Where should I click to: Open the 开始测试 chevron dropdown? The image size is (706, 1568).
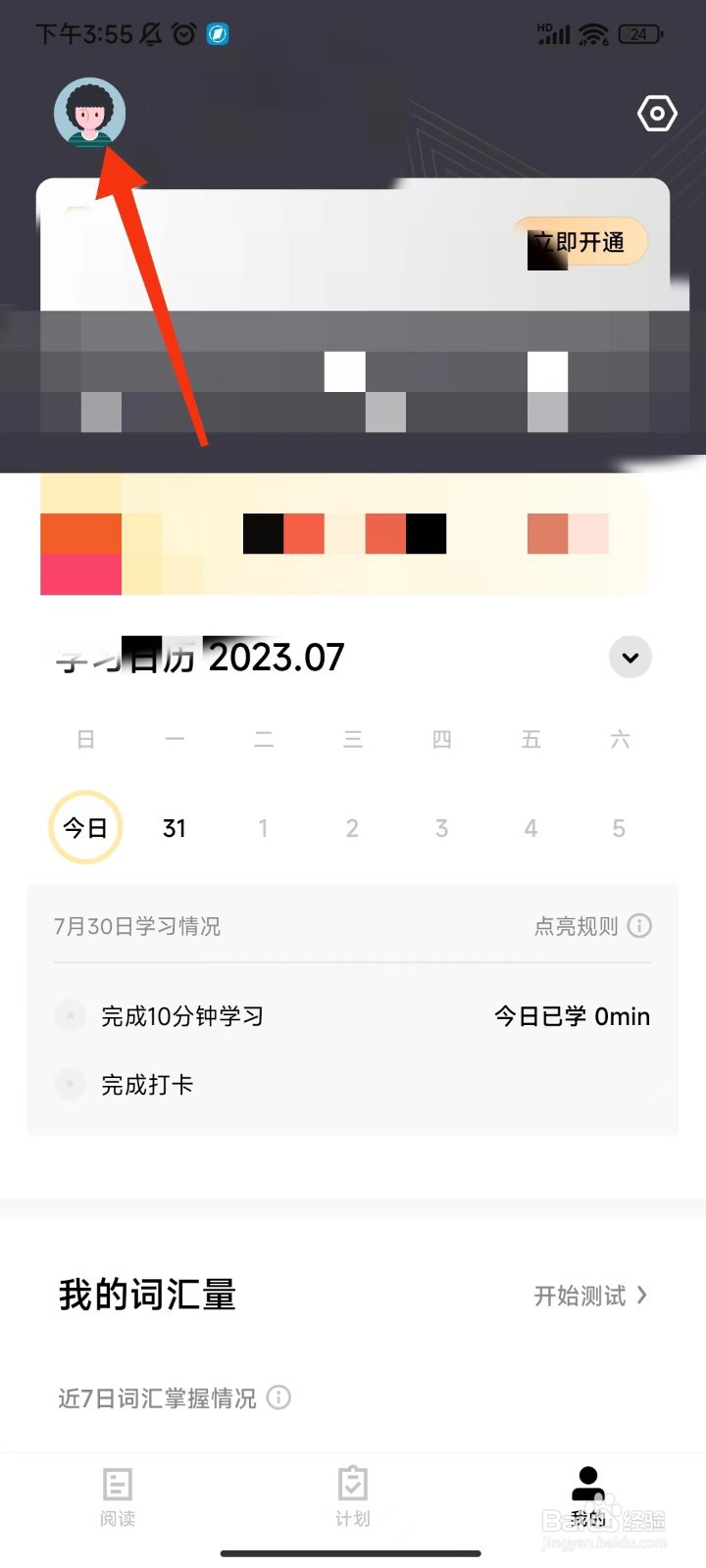click(644, 1296)
